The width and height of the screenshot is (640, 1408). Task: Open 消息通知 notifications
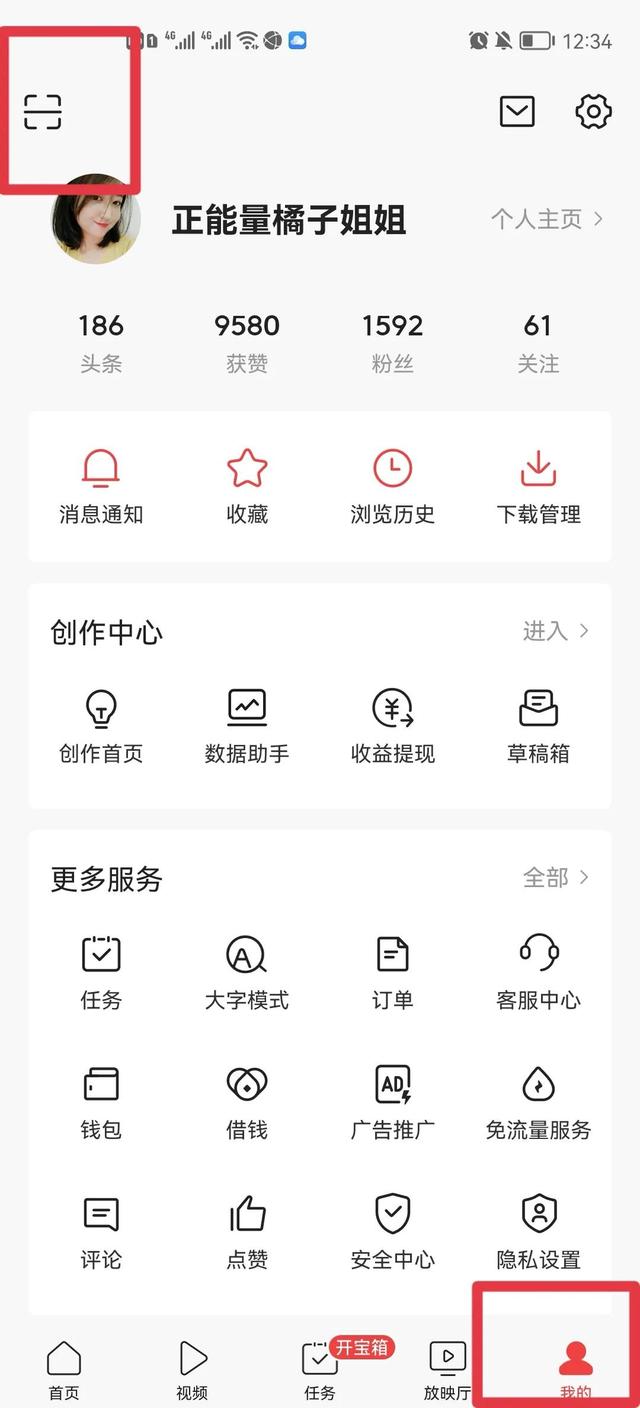tap(101, 487)
